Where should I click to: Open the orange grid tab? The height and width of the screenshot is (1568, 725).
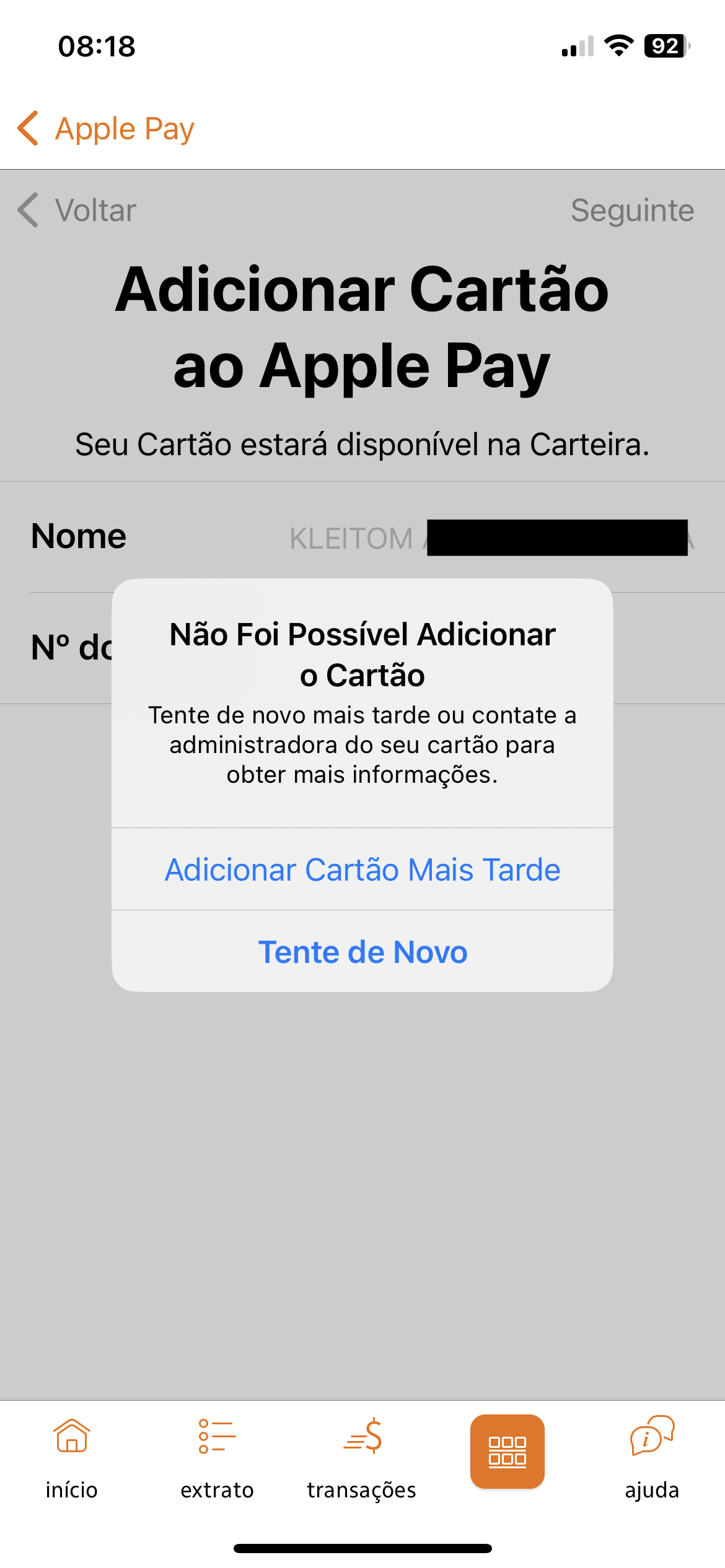(x=507, y=1451)
